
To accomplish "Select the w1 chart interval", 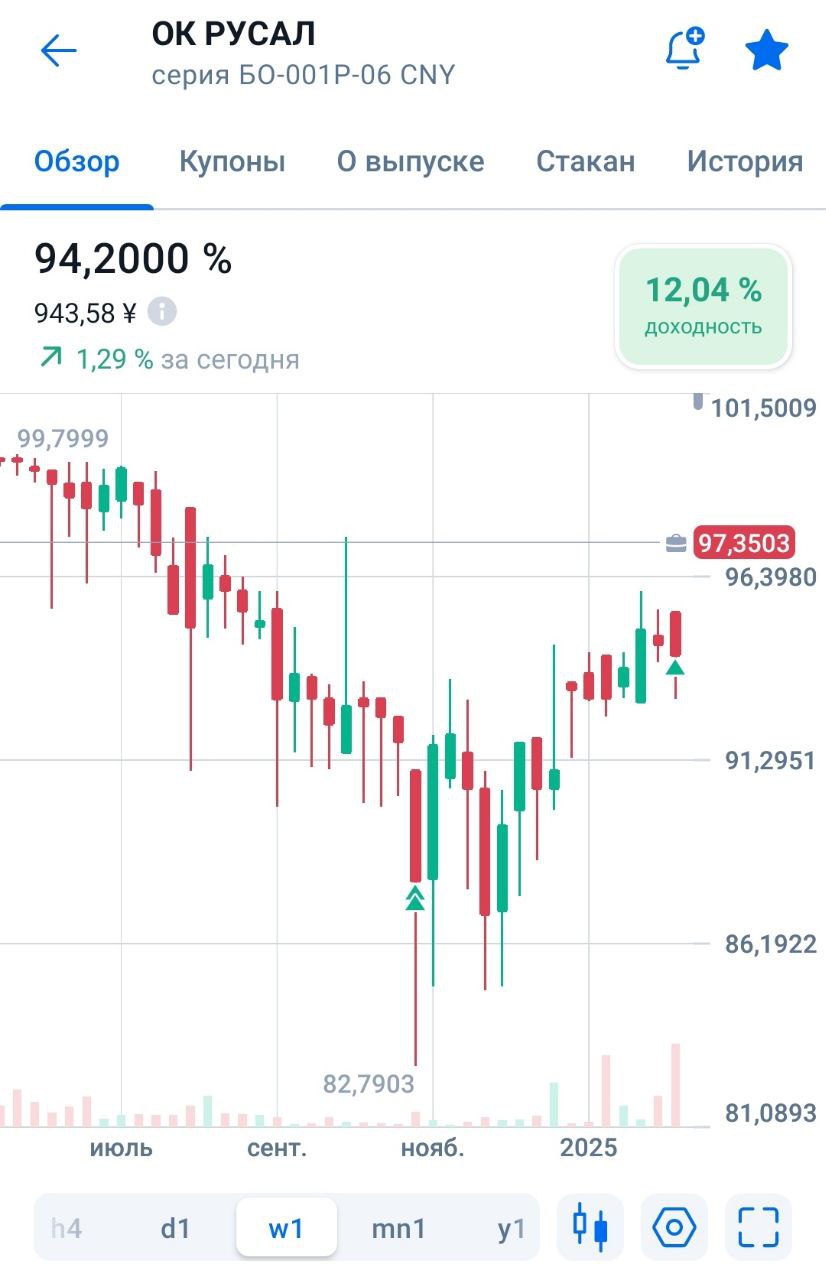I will pos(286,1227).
